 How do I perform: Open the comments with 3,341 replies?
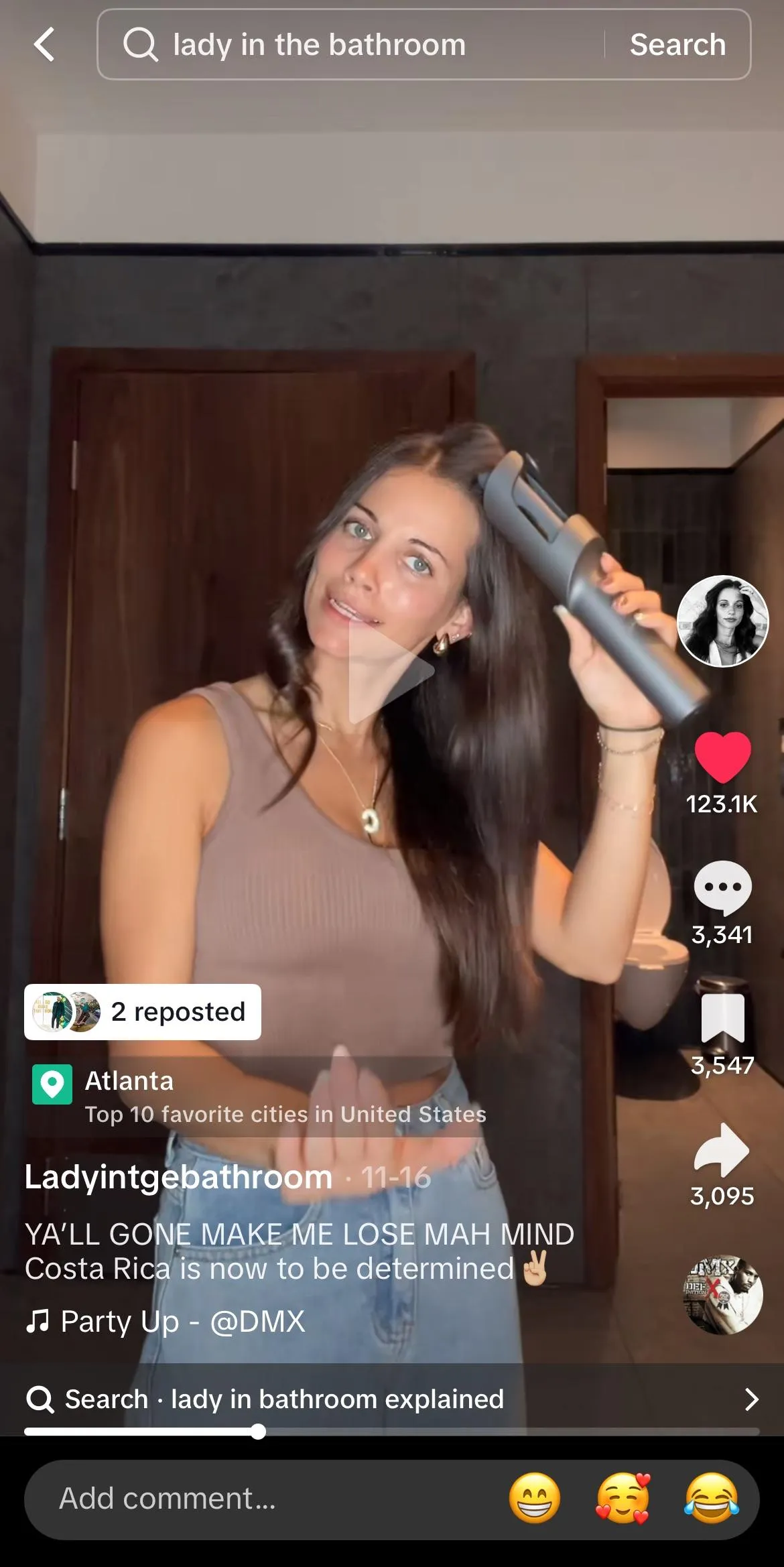[722, 887]
